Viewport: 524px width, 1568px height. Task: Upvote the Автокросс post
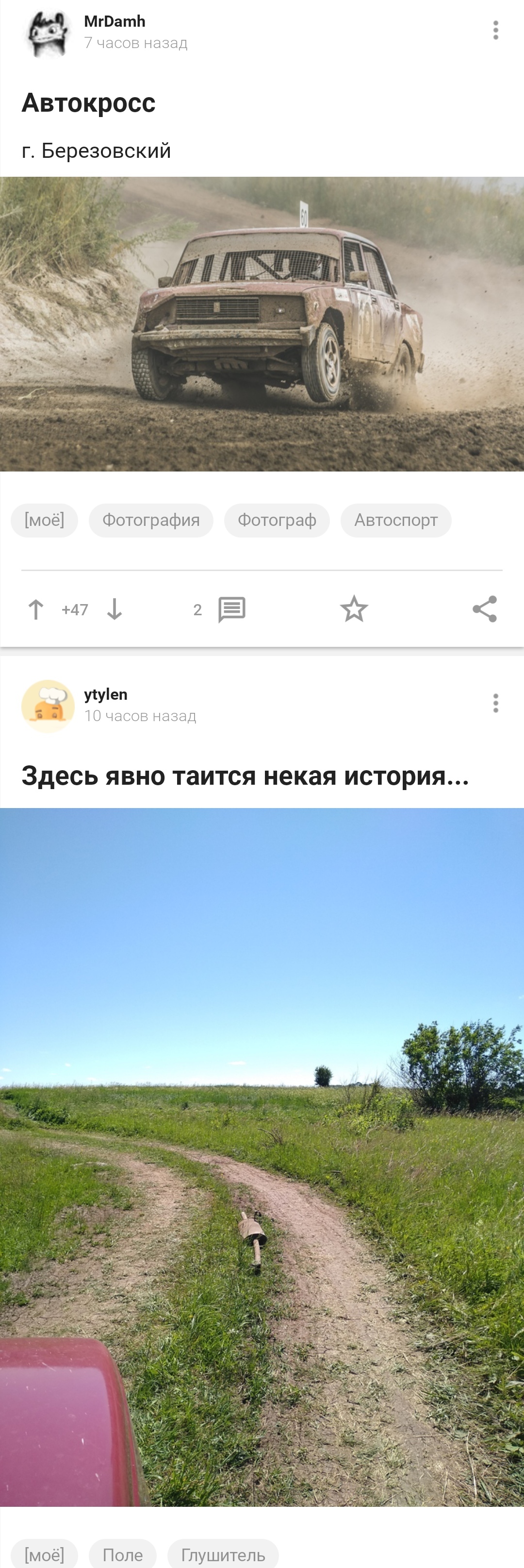click(x=36, y=609)
